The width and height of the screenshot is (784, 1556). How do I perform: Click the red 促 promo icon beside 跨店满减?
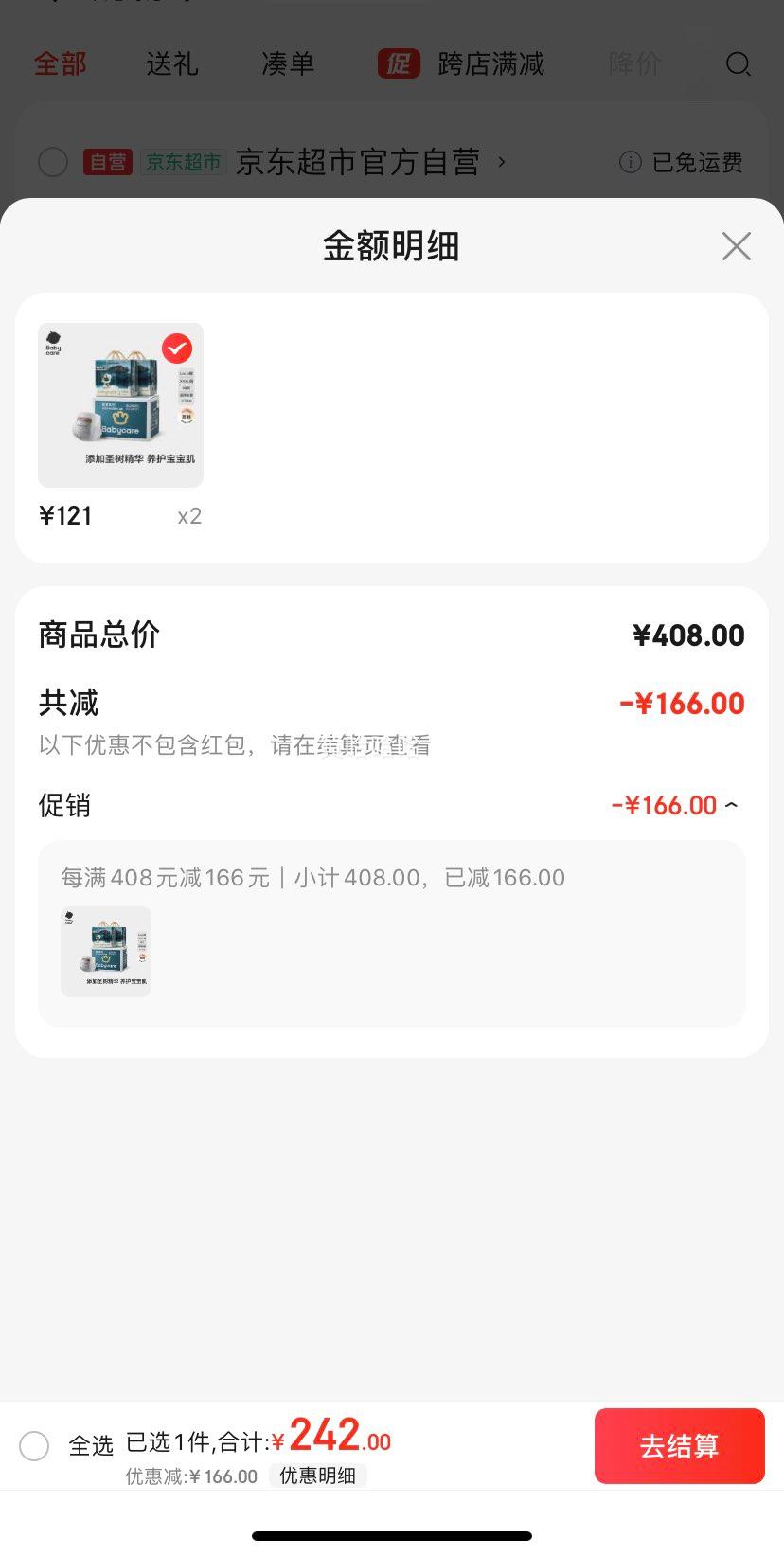coord(399,63)
